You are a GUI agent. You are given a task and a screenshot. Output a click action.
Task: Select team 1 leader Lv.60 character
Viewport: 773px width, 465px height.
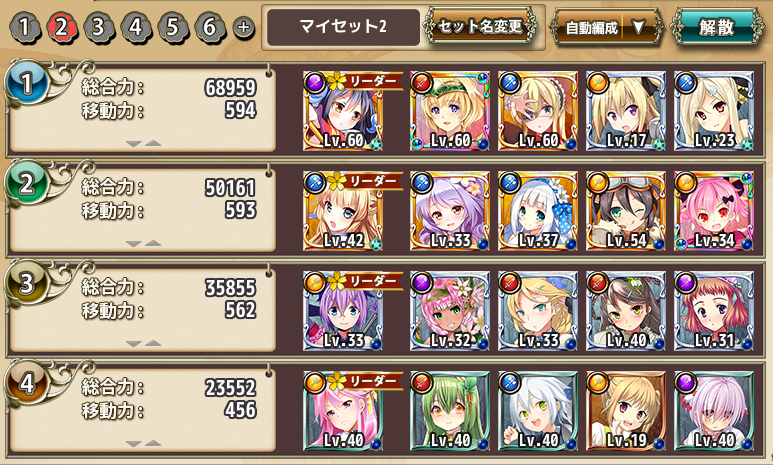point(343,111)
